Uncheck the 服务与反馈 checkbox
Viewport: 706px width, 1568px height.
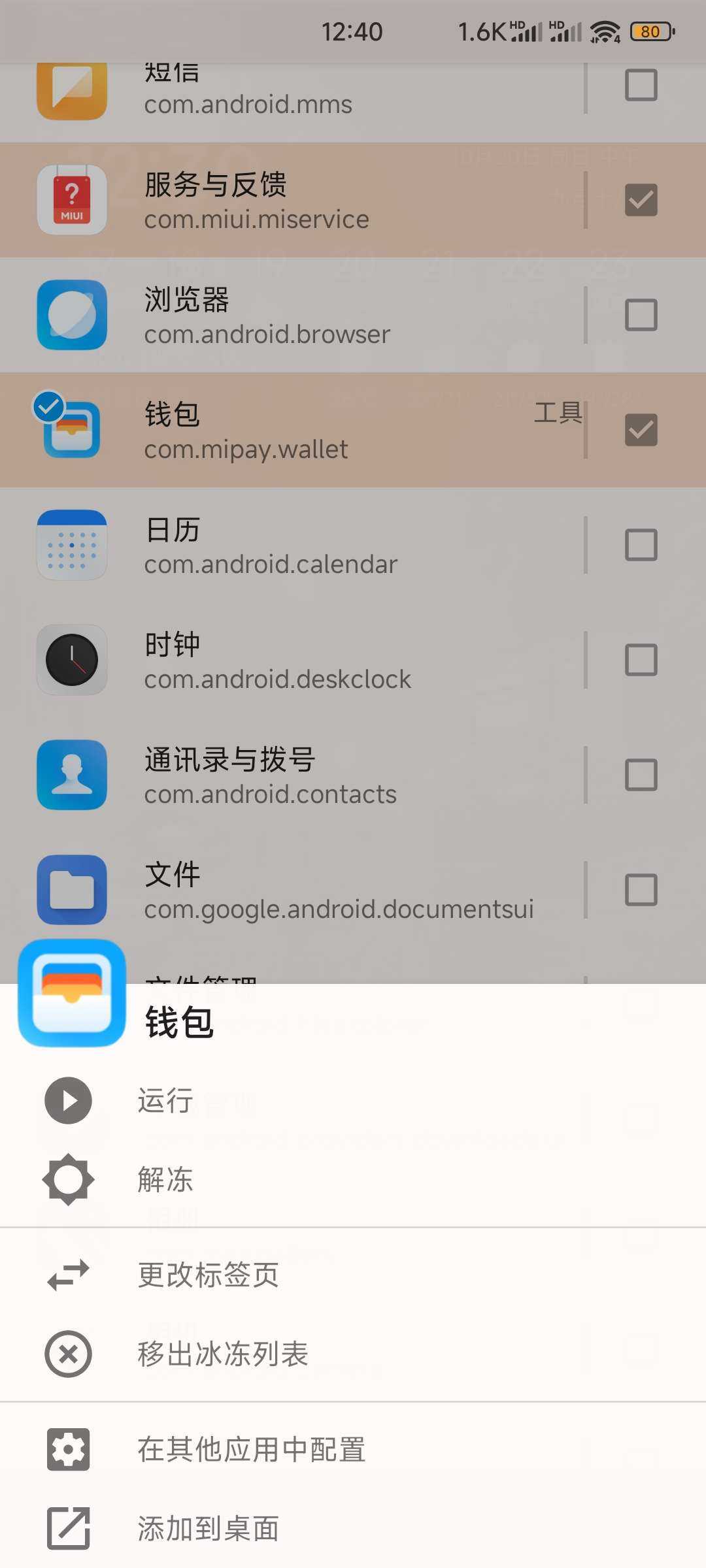641,200
